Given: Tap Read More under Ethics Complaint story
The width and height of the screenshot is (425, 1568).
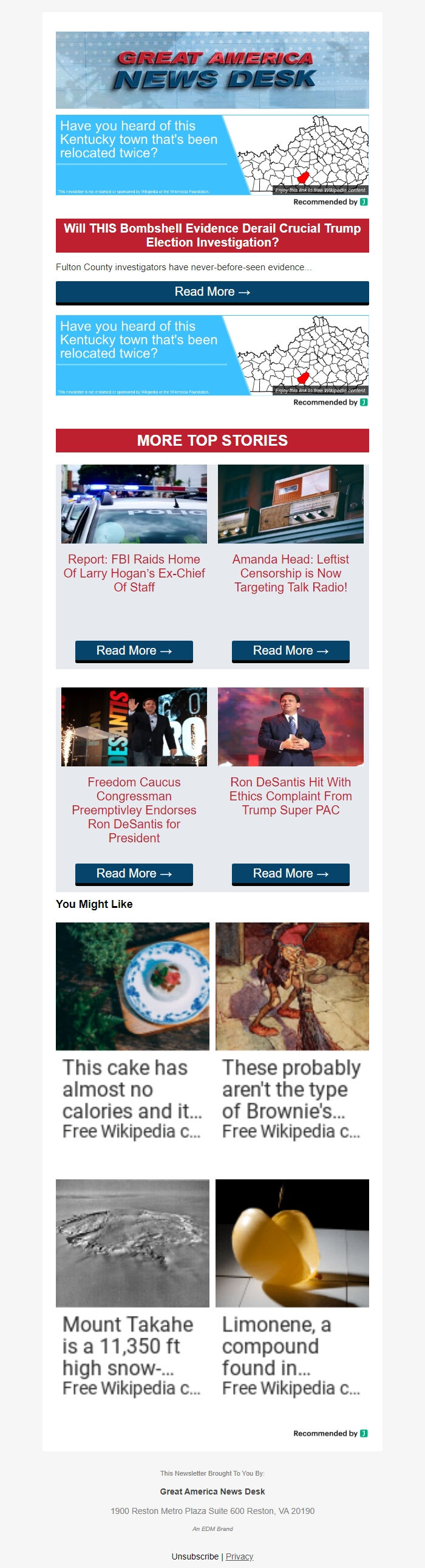Looking at the screenshot, I should tap(290, 873).
